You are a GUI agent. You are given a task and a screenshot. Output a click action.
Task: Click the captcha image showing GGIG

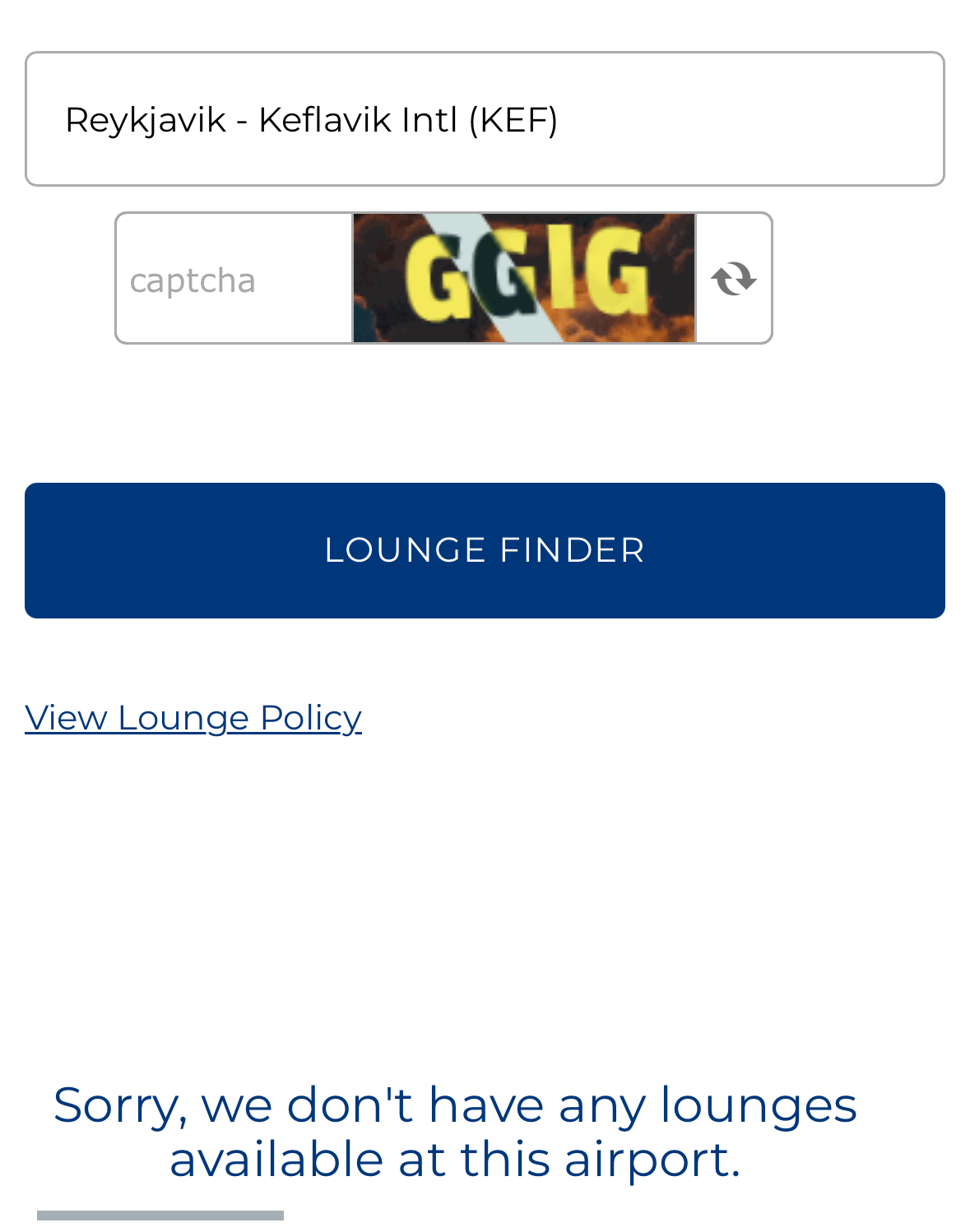pyautogui.click(x=524, y=279)
